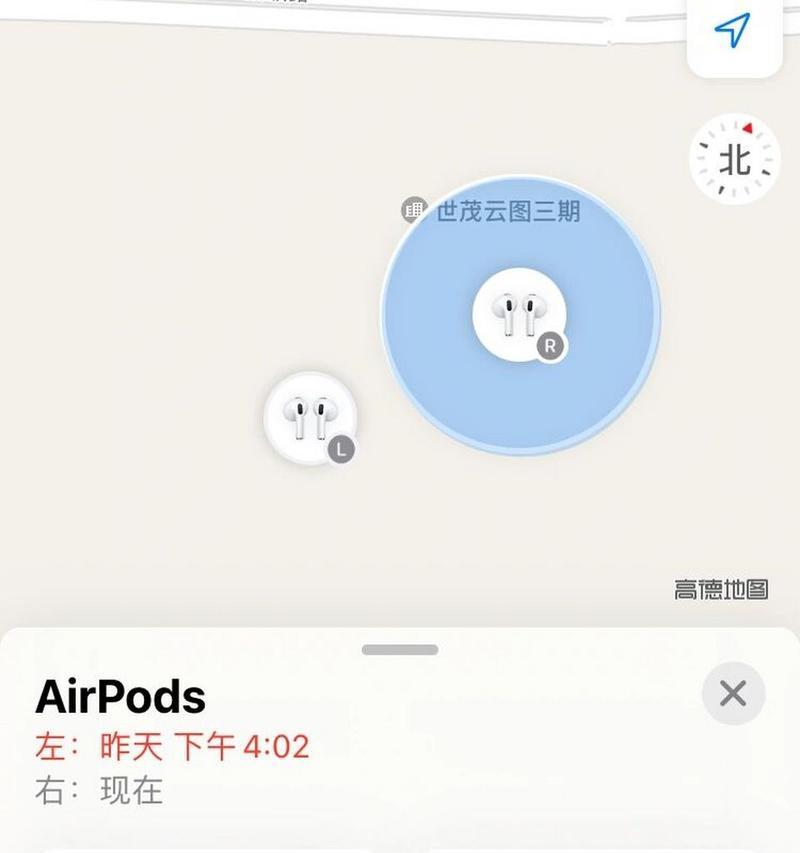Image resolution: width=800 pixels, height=853 pixels.
Task: Select the right AirPod marker on the map
Action: pyautogui.click(x=519, y=315)
